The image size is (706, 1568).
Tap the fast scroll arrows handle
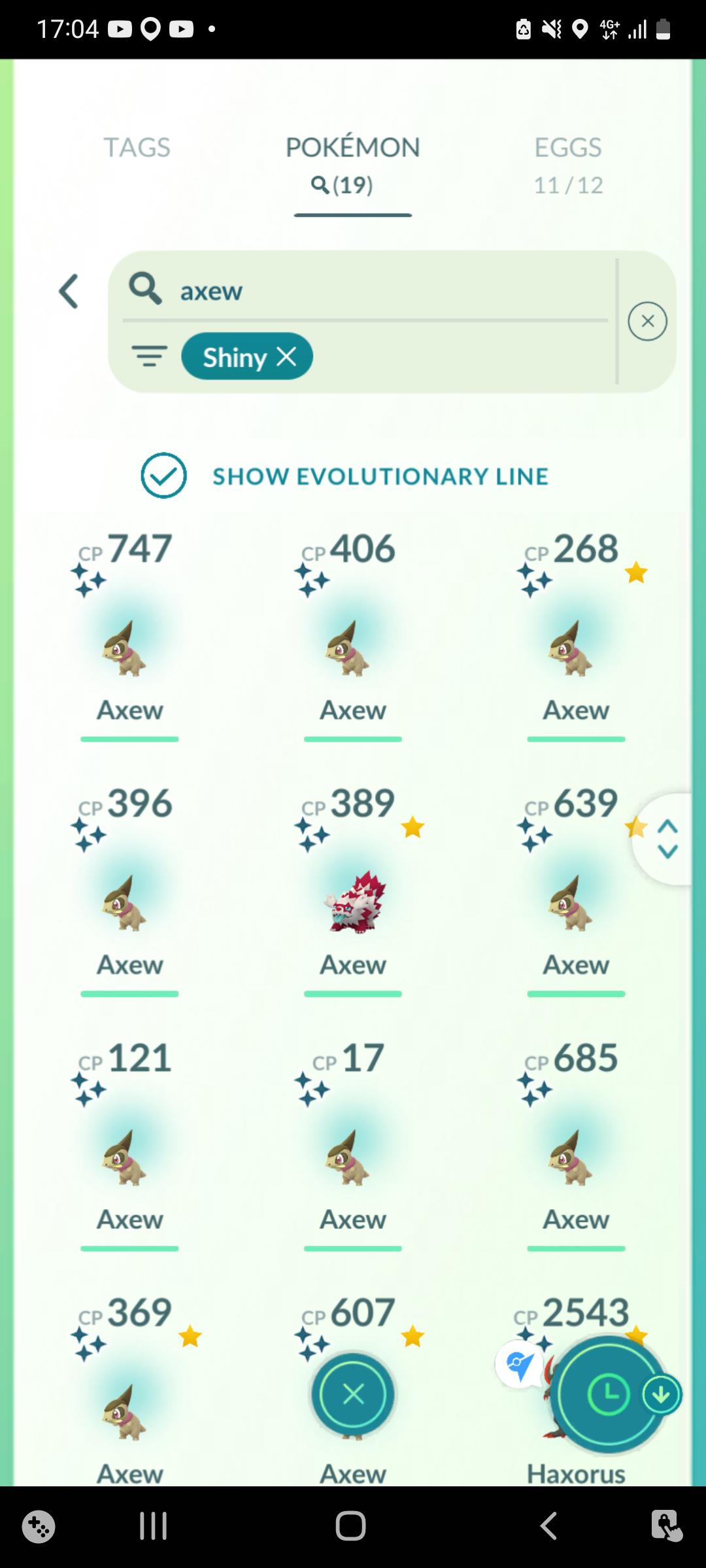pyautogui.click(x=667, y=839)
